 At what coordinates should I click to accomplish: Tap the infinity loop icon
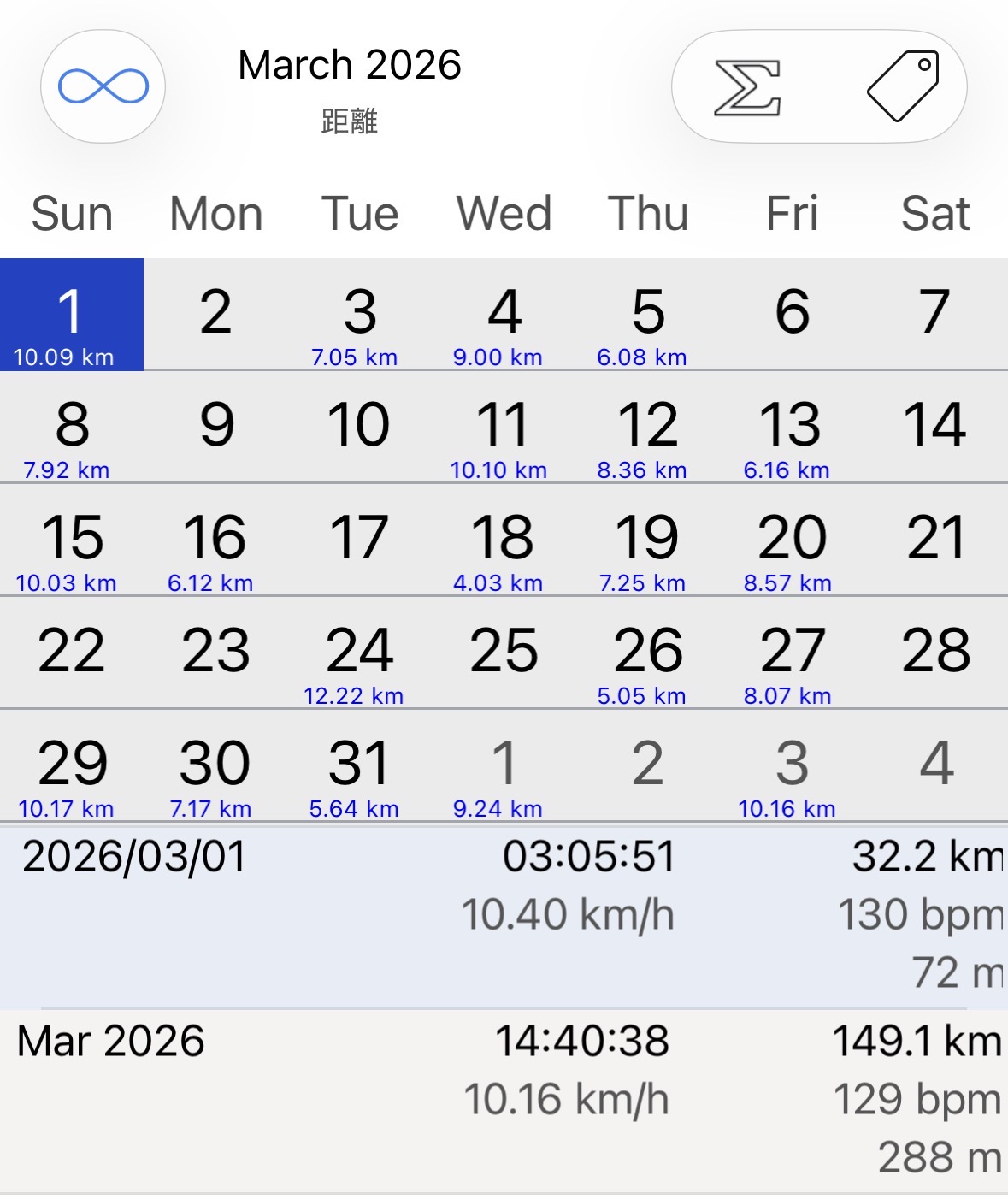point(103,86)
